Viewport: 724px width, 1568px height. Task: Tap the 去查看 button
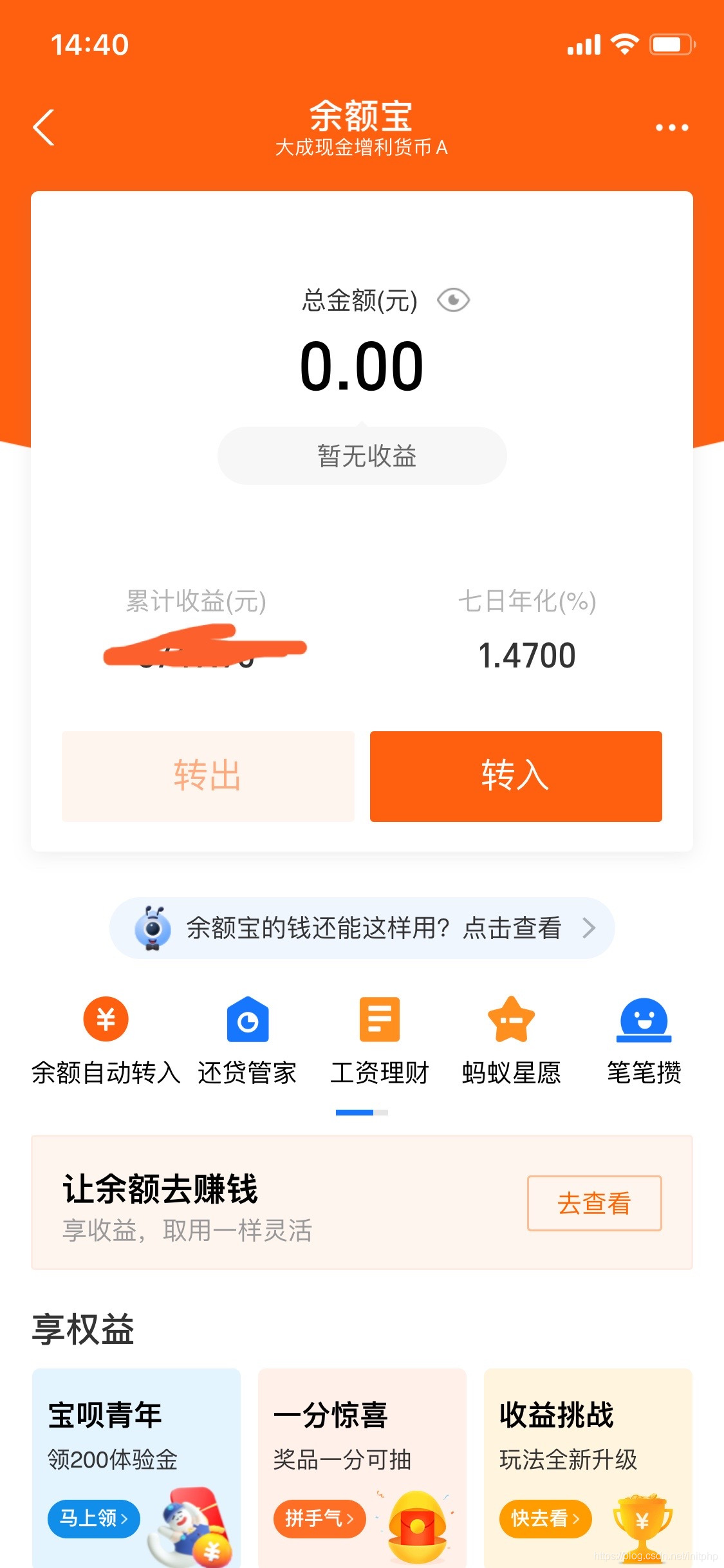coord(594,1203)
